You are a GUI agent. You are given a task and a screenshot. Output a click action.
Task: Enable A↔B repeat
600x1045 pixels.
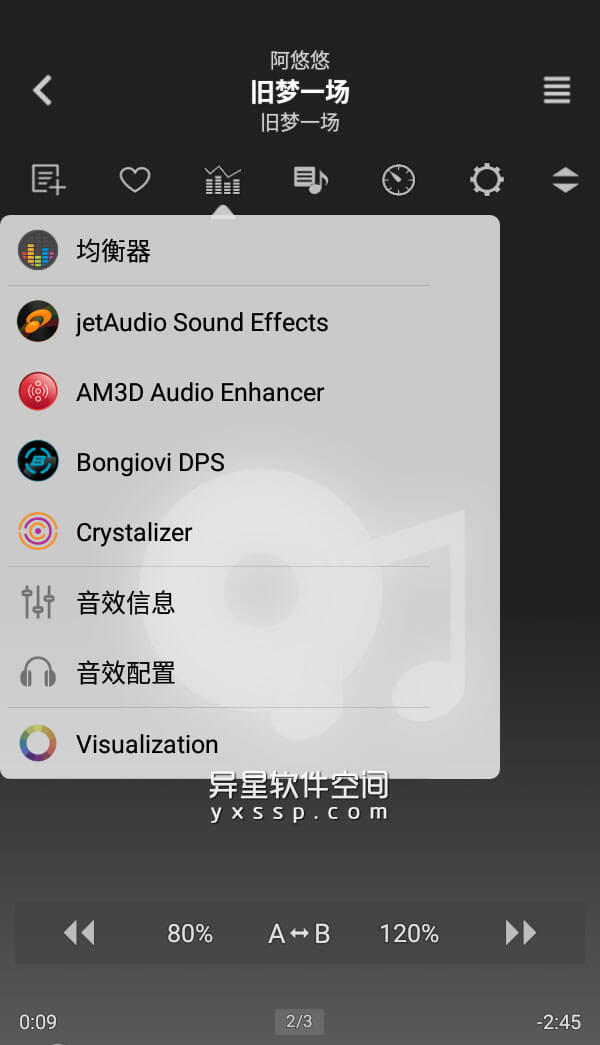(299, 934)
